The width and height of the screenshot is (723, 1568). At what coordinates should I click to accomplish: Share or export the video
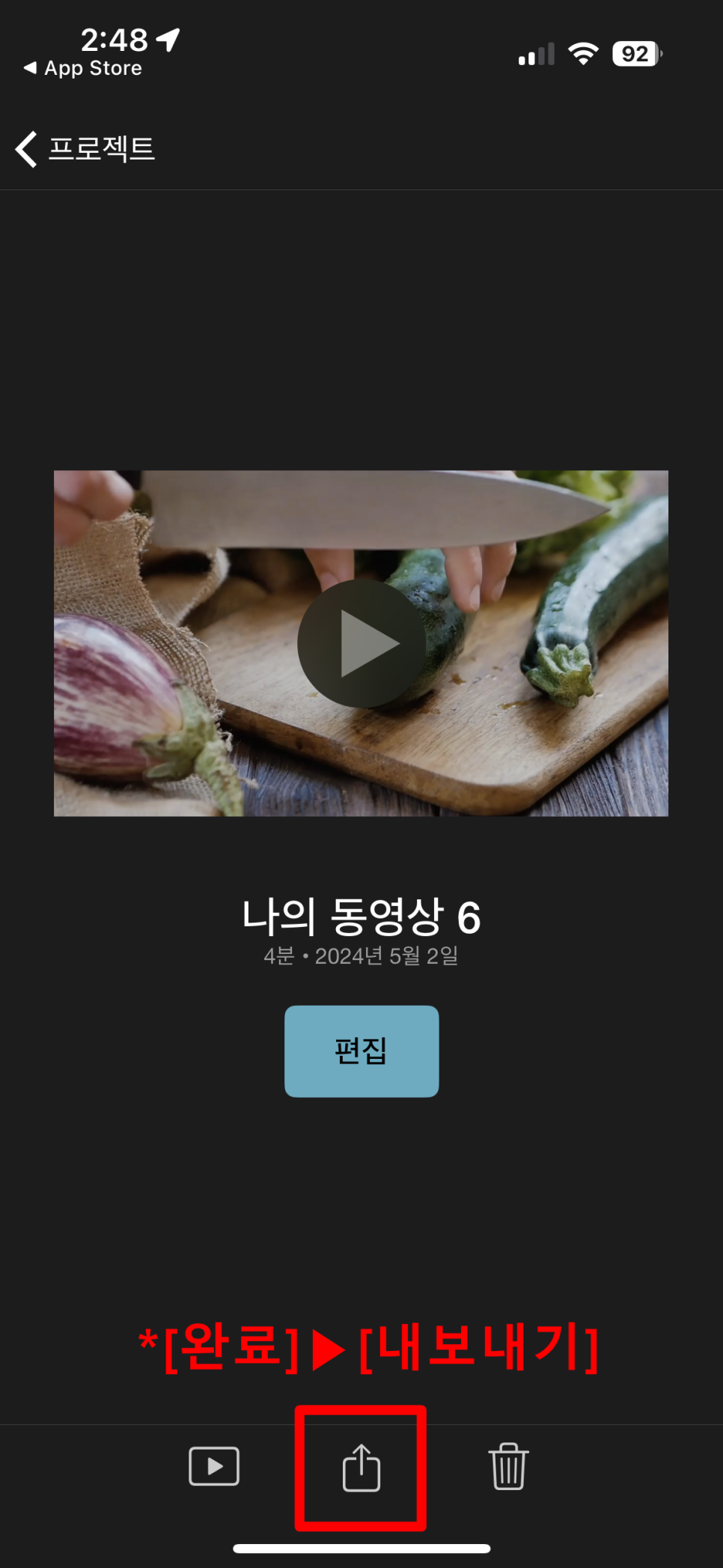tap(361, 1468)
